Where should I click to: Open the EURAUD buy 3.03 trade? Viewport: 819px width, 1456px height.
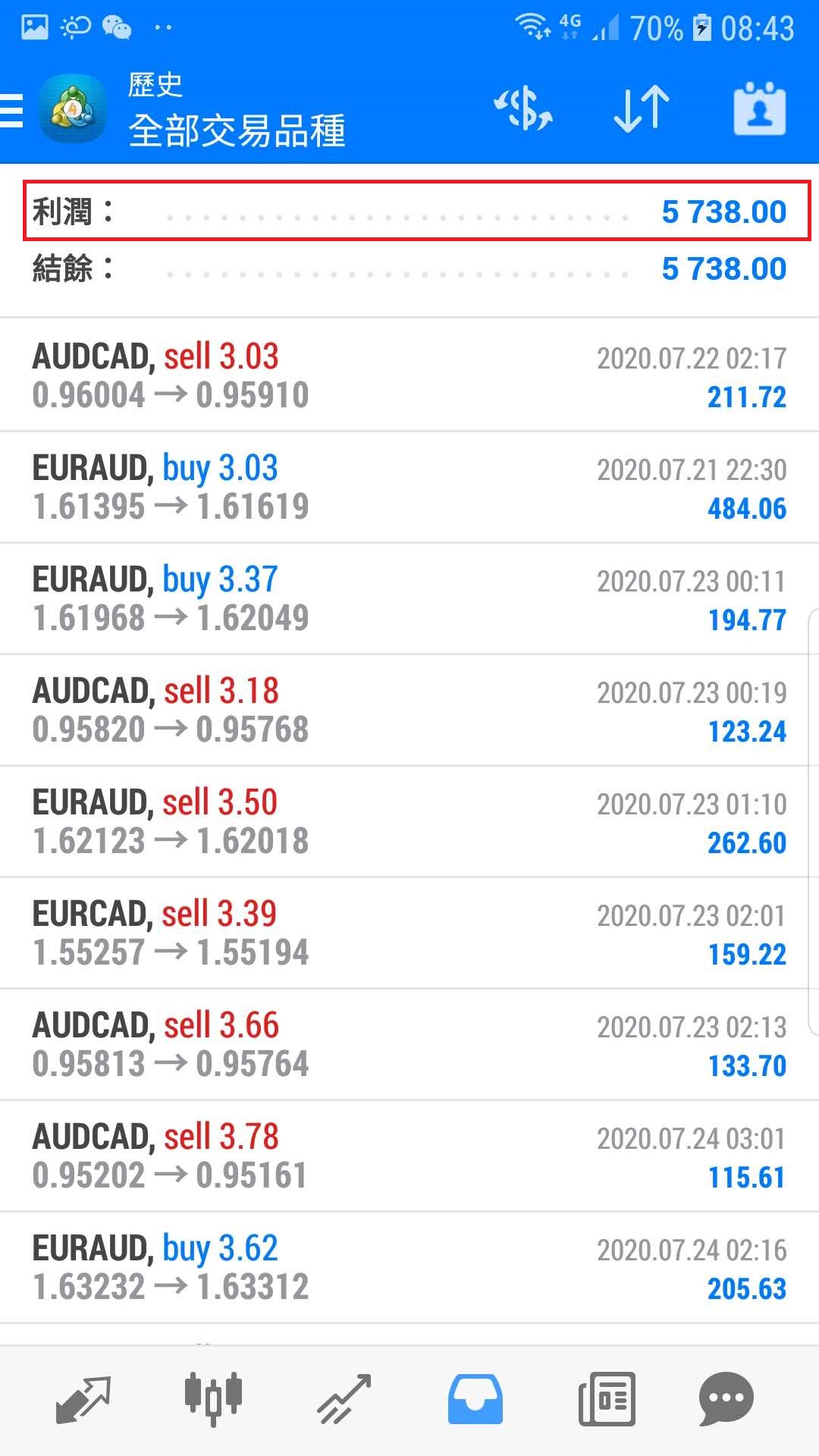pos(409,487)
